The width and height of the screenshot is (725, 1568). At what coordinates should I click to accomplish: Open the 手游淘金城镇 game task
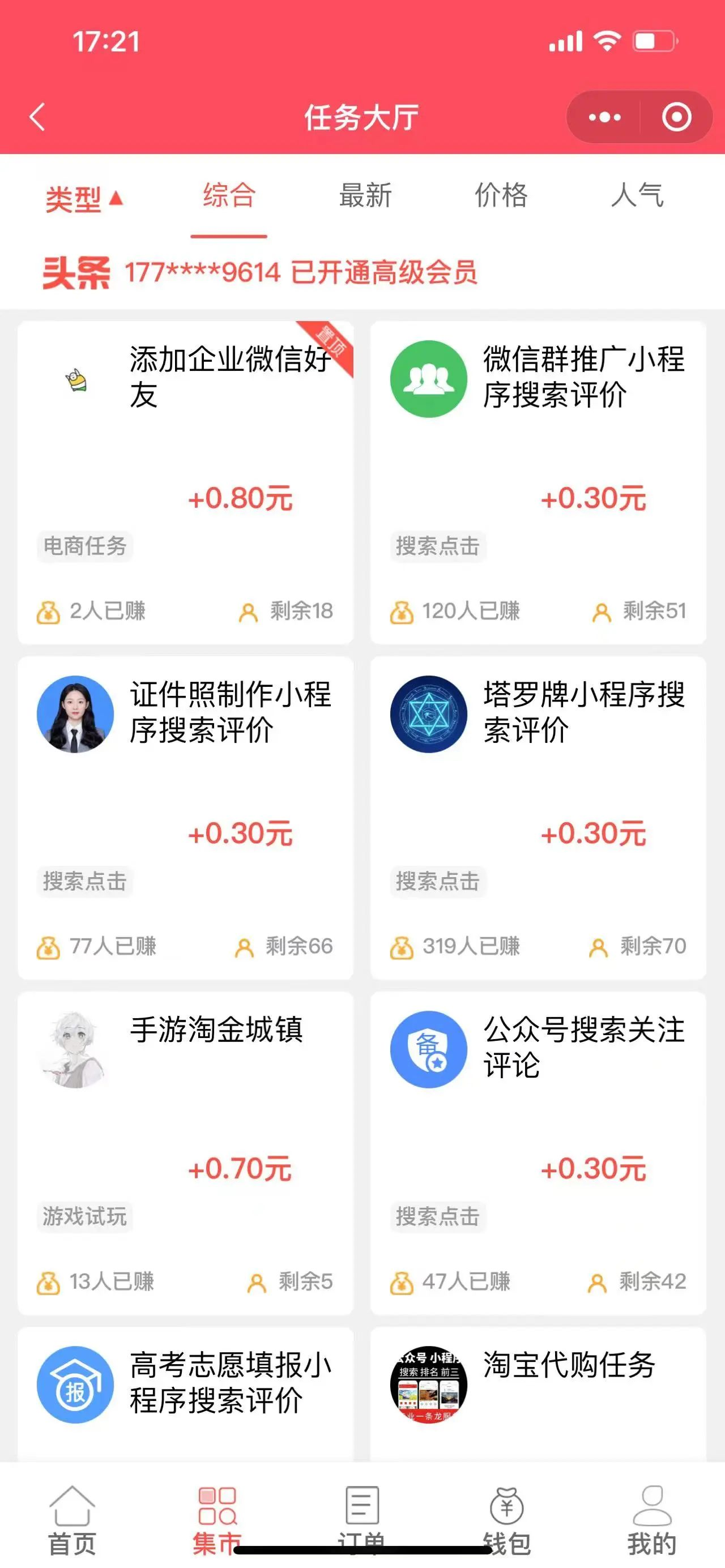pyautogui.click(x=185, y=1152)
